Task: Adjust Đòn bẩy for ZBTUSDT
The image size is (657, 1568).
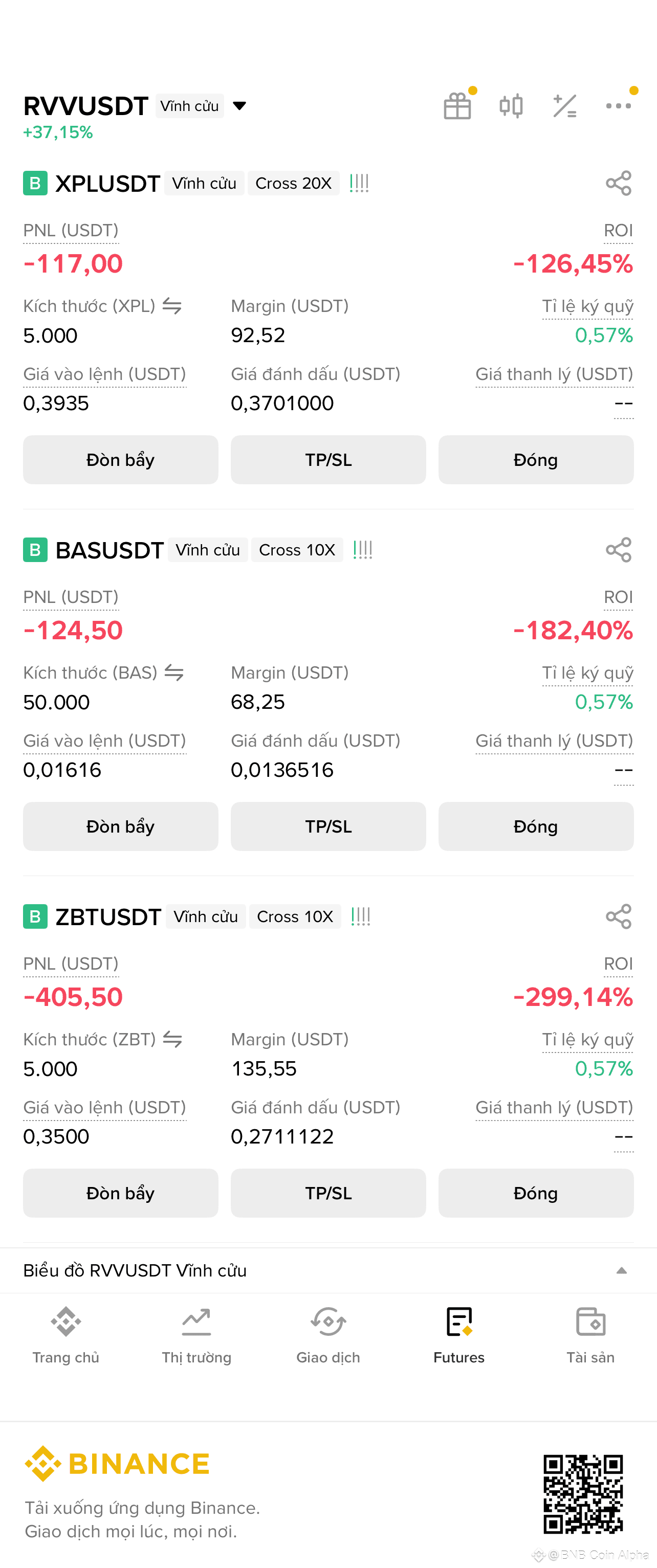Action: click(121, 1193)
